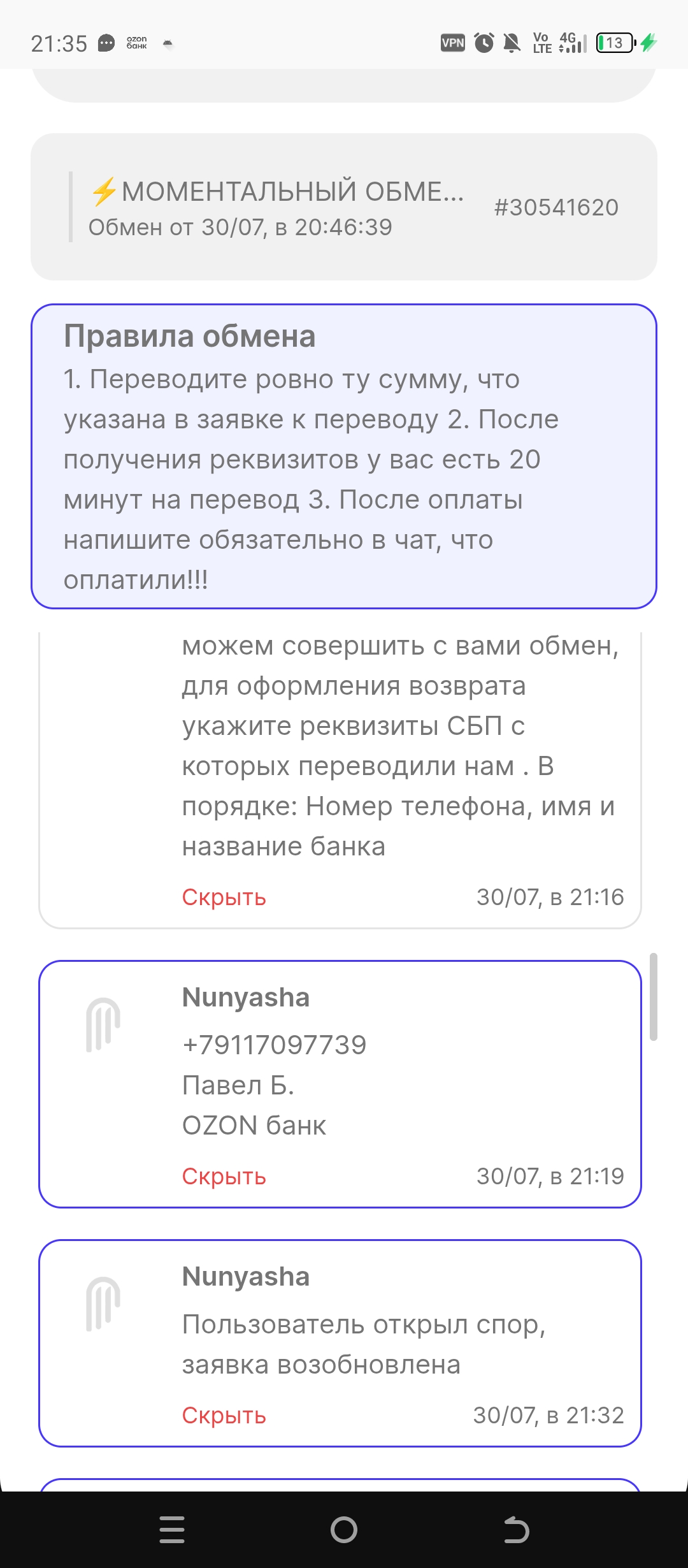Viewport: 688px width, 1568px height.
Task: Hide the message sent at 21:16
Action: pyautogui.click(x=224, y=897)
